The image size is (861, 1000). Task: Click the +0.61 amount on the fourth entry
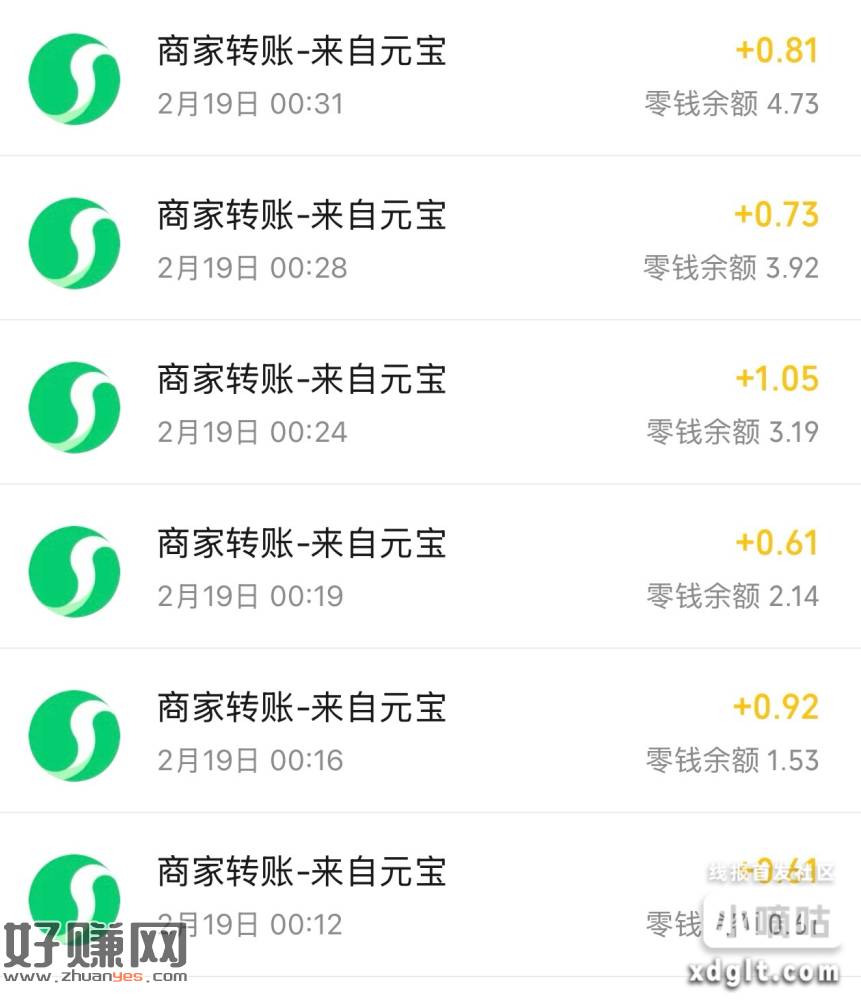click(x=777, y=543)
